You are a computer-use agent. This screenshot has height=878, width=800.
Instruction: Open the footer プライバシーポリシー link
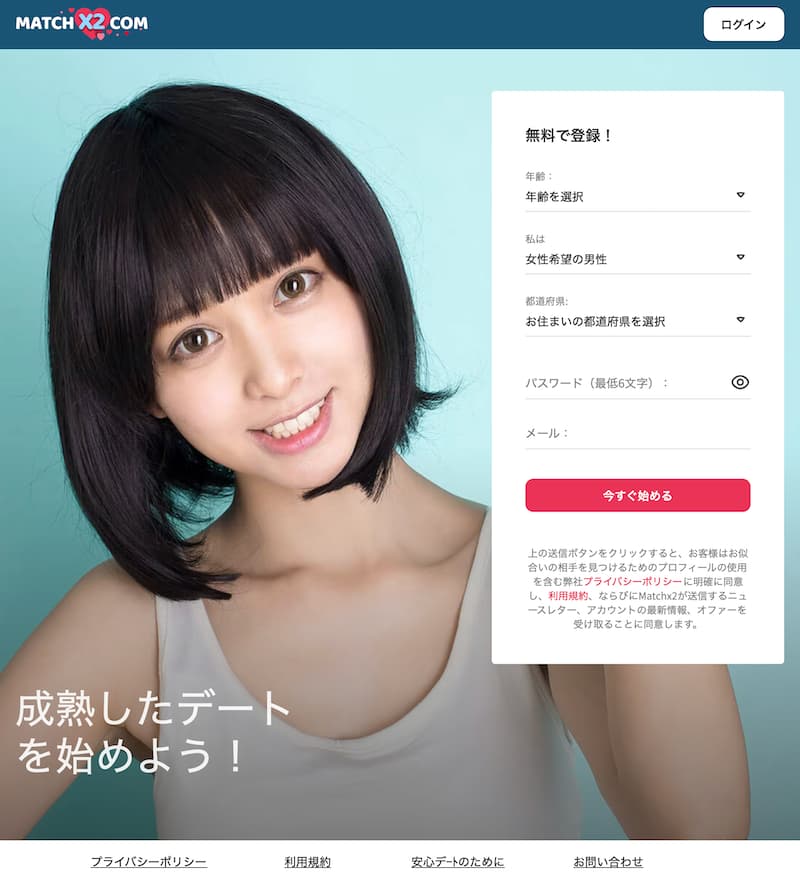click(149, 861)
